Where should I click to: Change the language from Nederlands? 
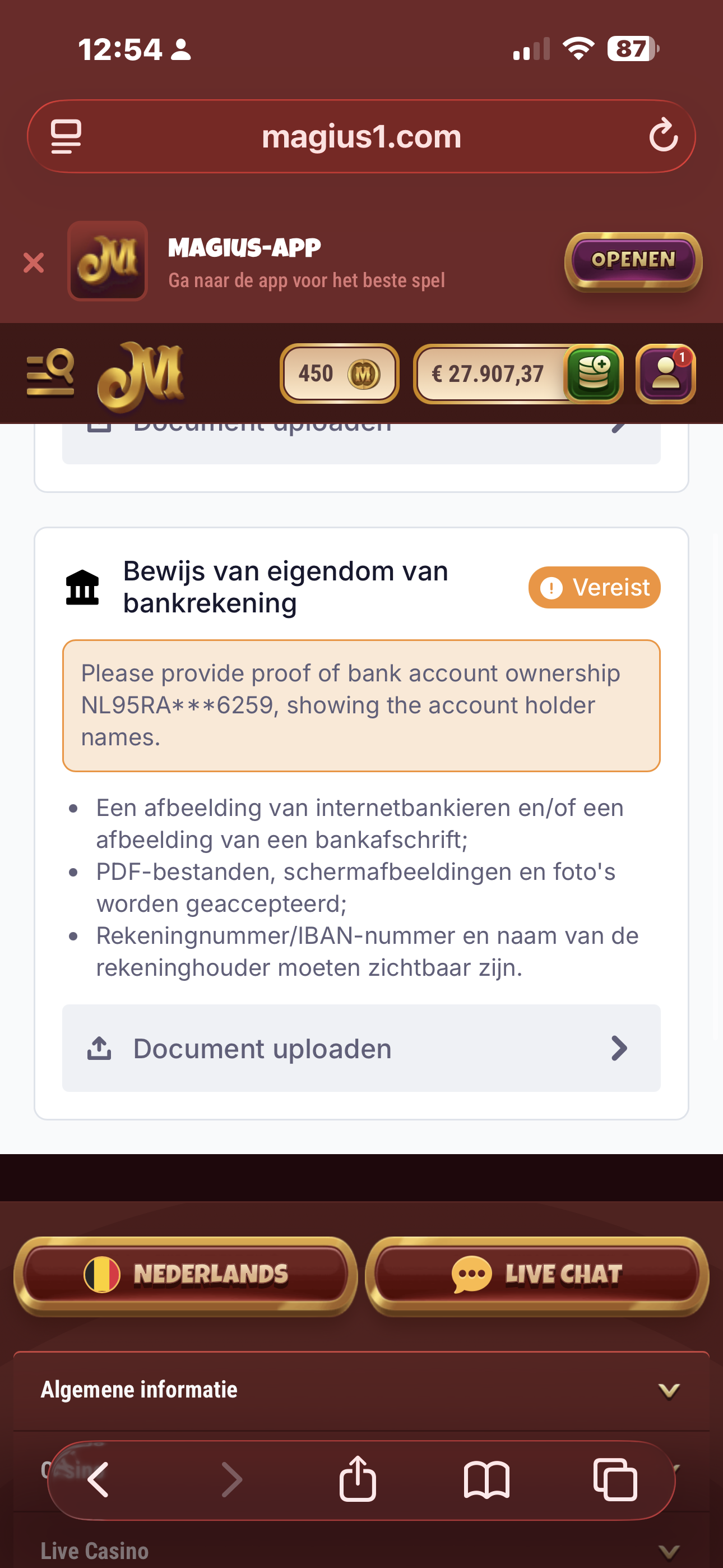pos(186,1274)
